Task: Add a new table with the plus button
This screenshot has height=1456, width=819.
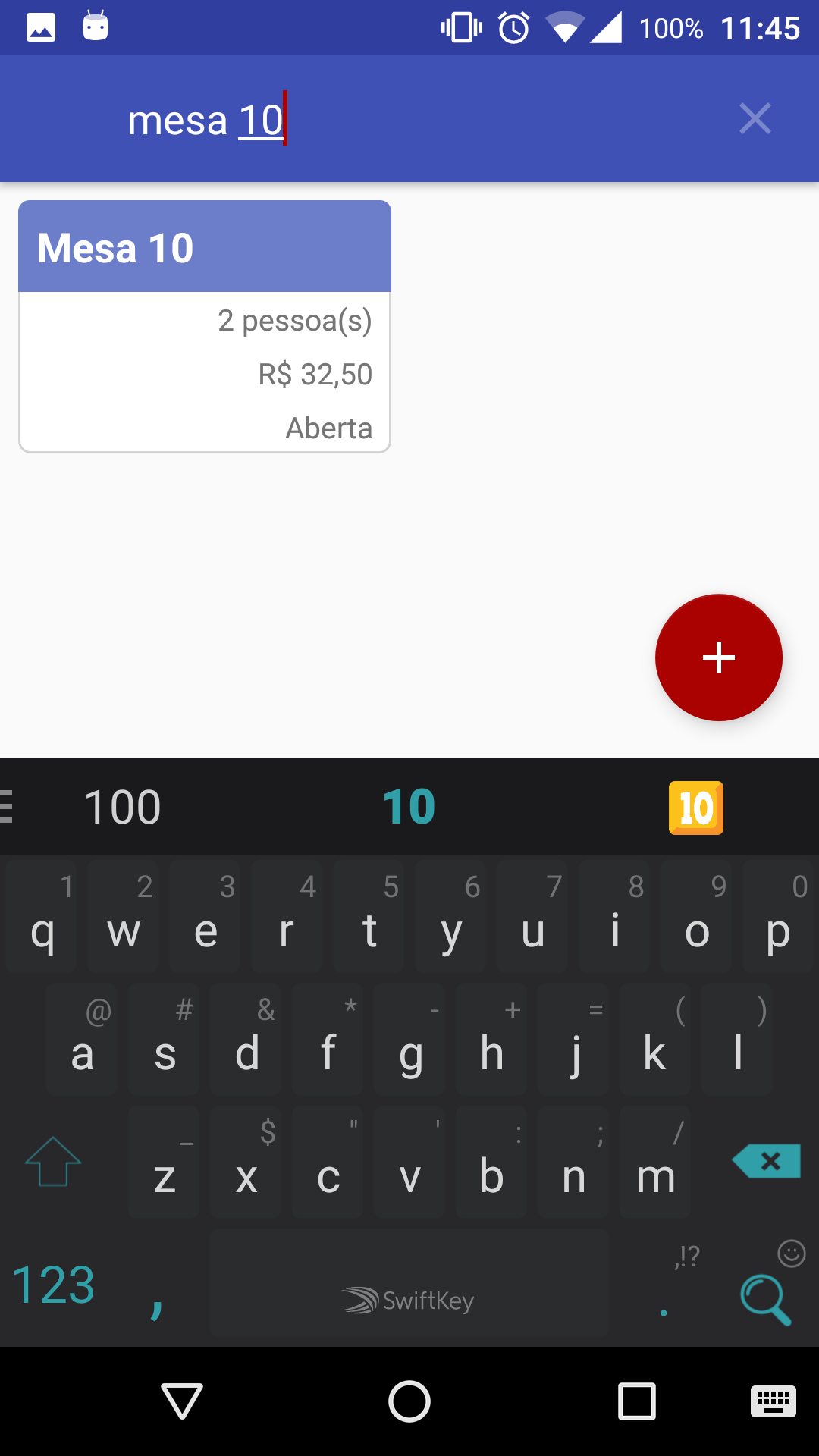Action: click(718, 657)
